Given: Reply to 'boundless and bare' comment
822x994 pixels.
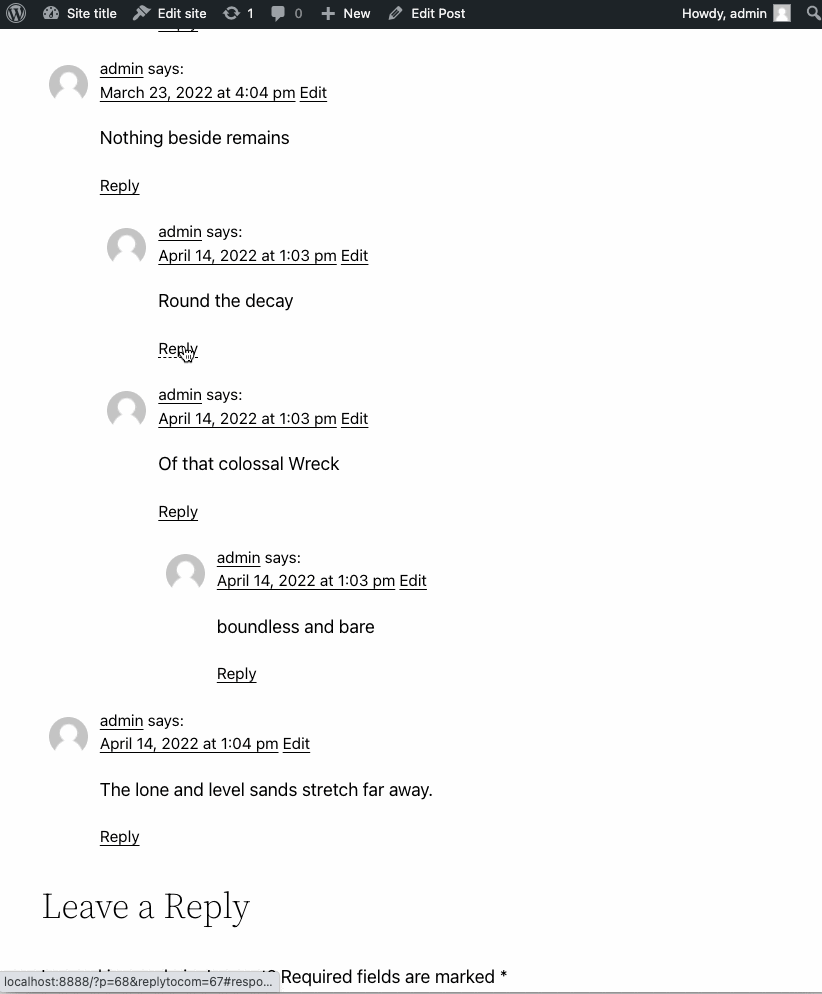Looking at the screenshot, I should (236, 674).
